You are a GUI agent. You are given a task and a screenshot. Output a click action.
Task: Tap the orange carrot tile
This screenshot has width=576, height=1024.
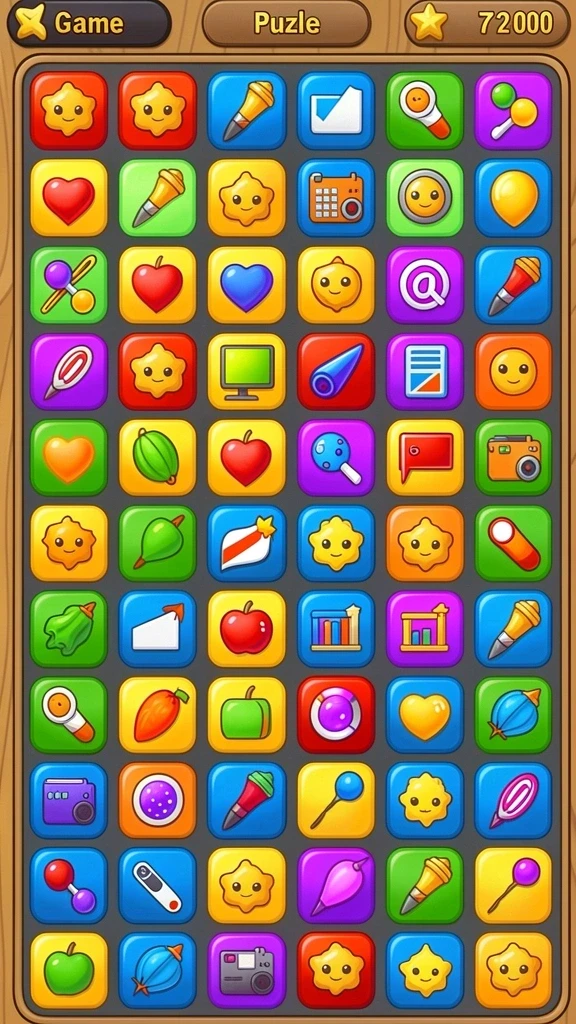(157, 714)
